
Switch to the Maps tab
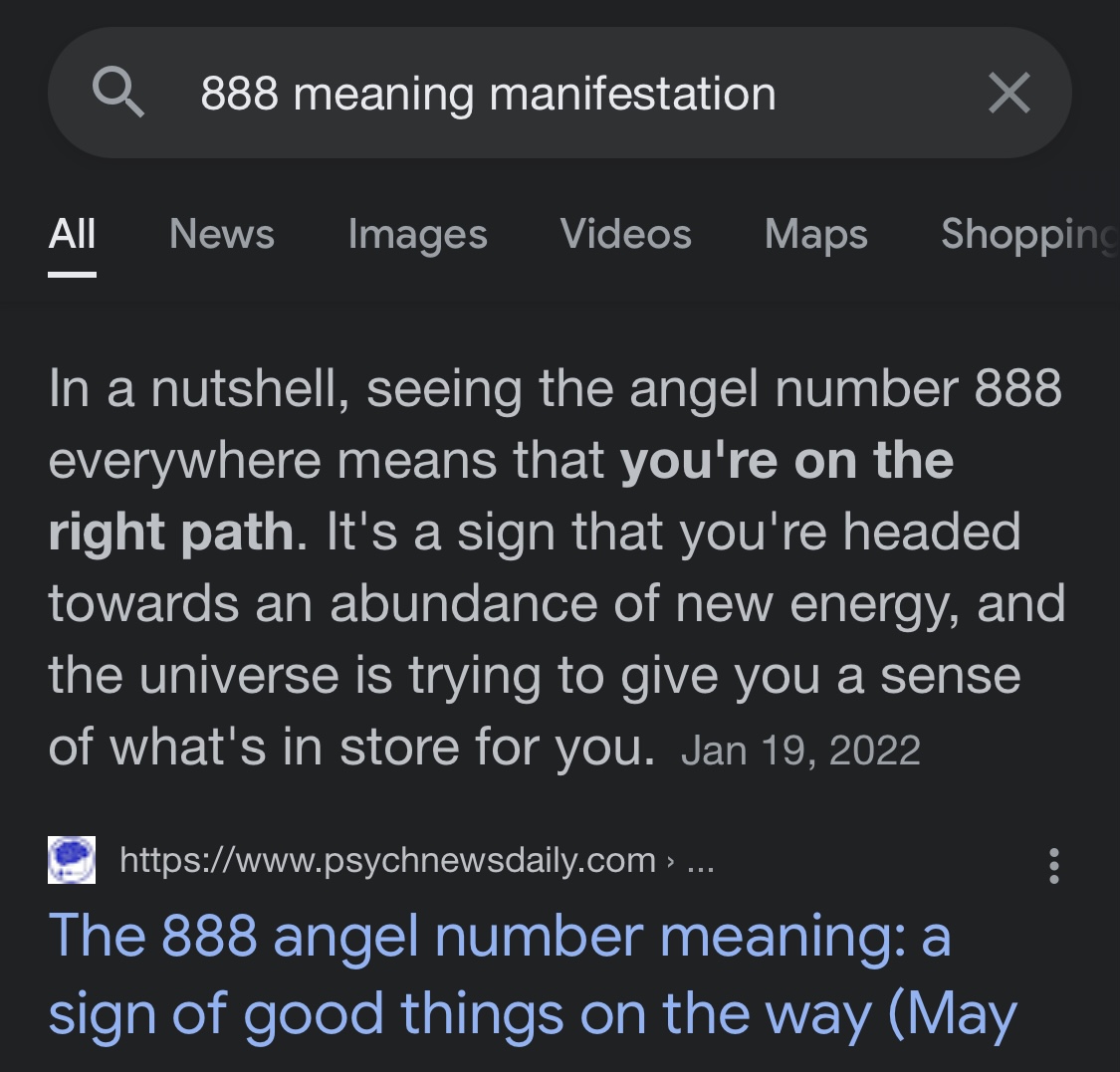815,235
